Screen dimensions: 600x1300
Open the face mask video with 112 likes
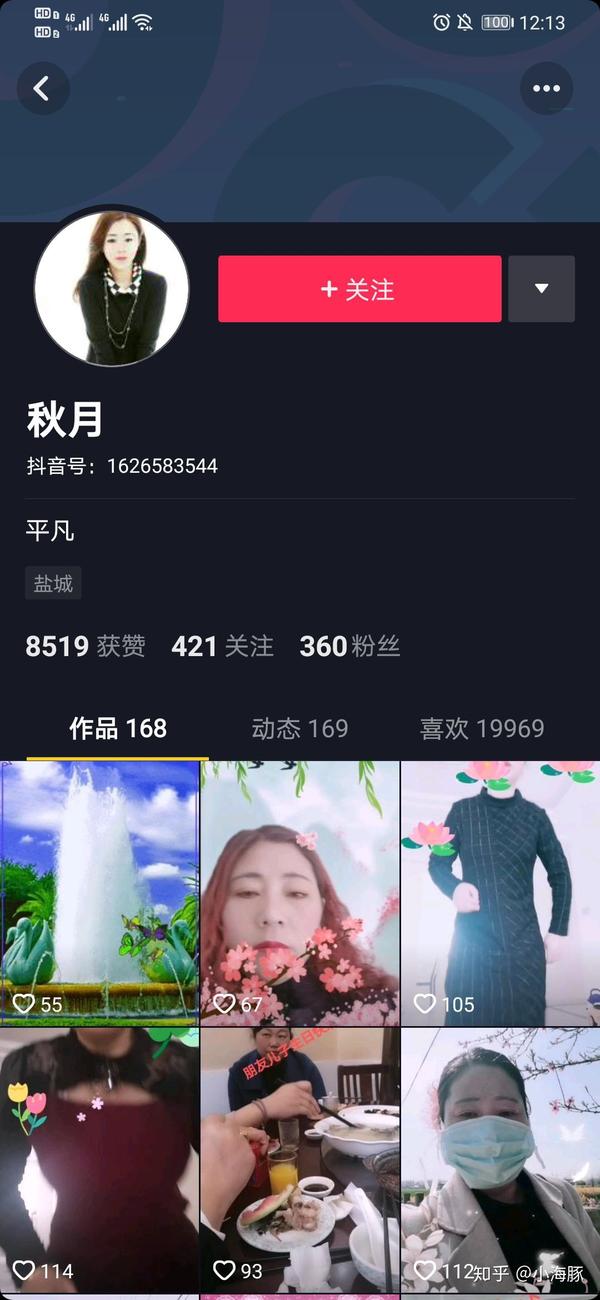(x=501, y=1160)
